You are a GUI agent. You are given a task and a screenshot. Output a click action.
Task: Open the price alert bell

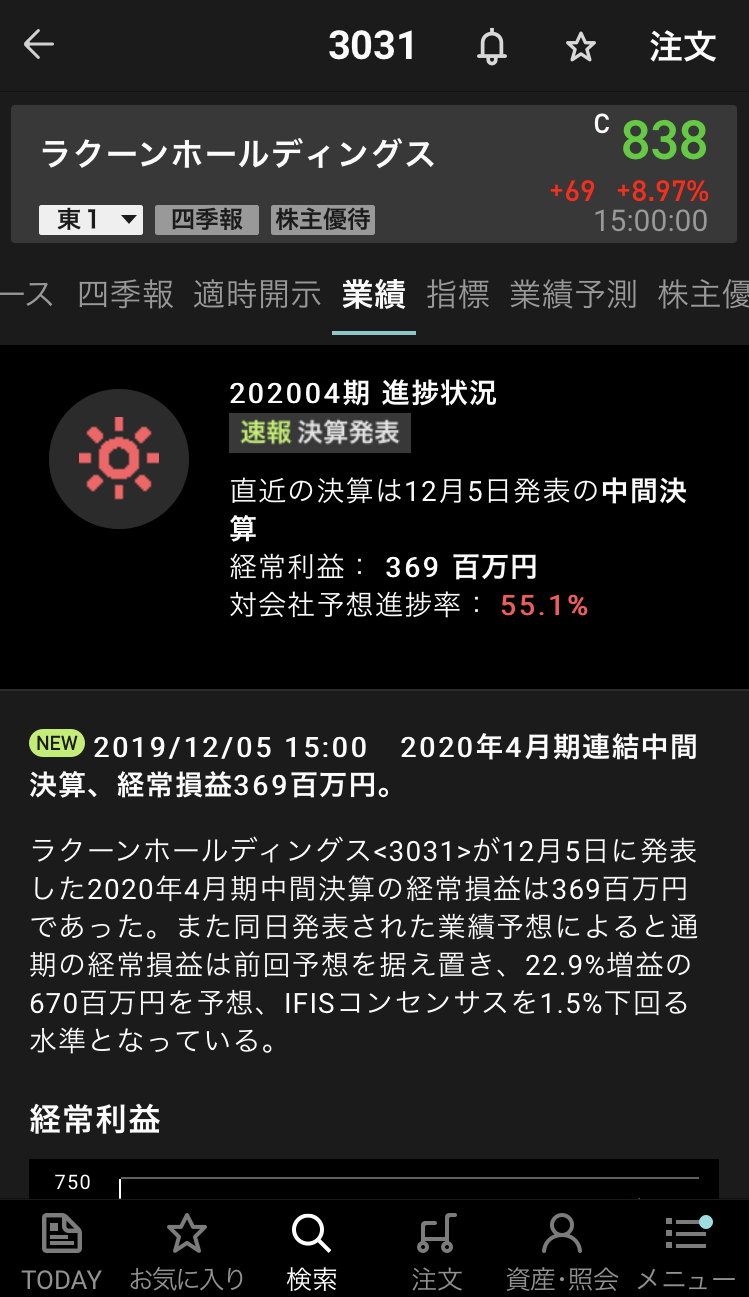[491, 46]
